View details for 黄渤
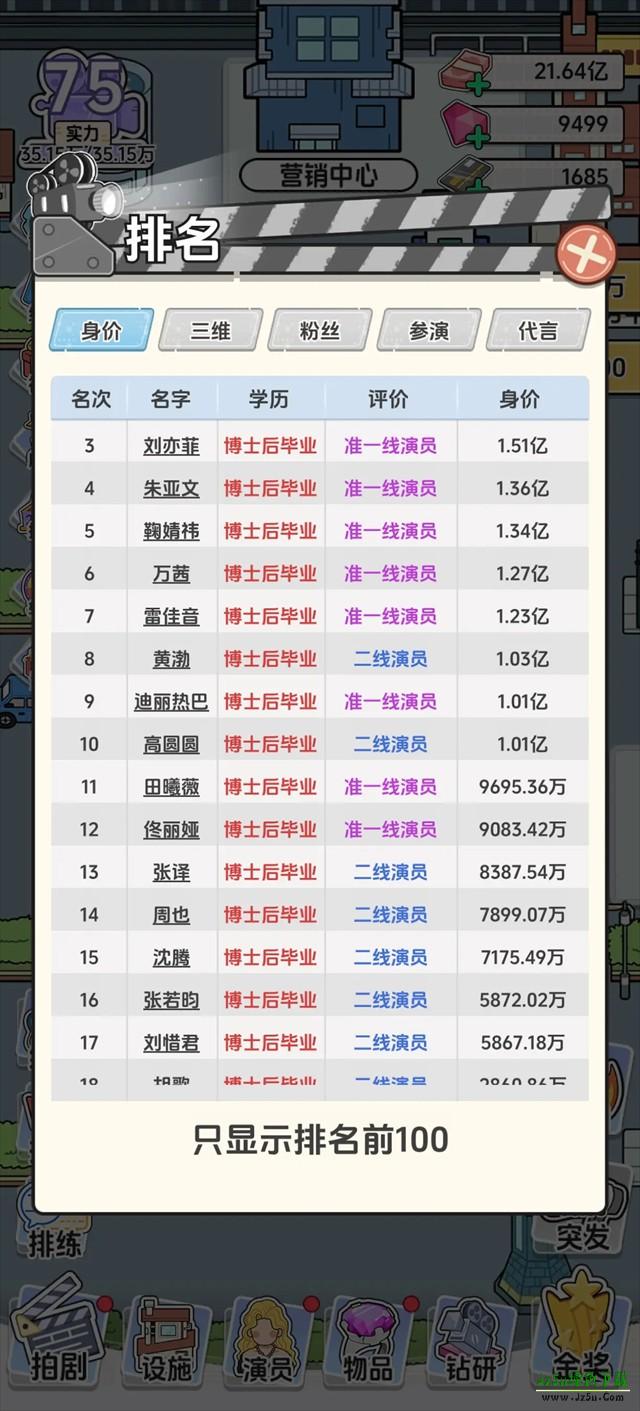 pyautogui.click(x=171, y=659)
